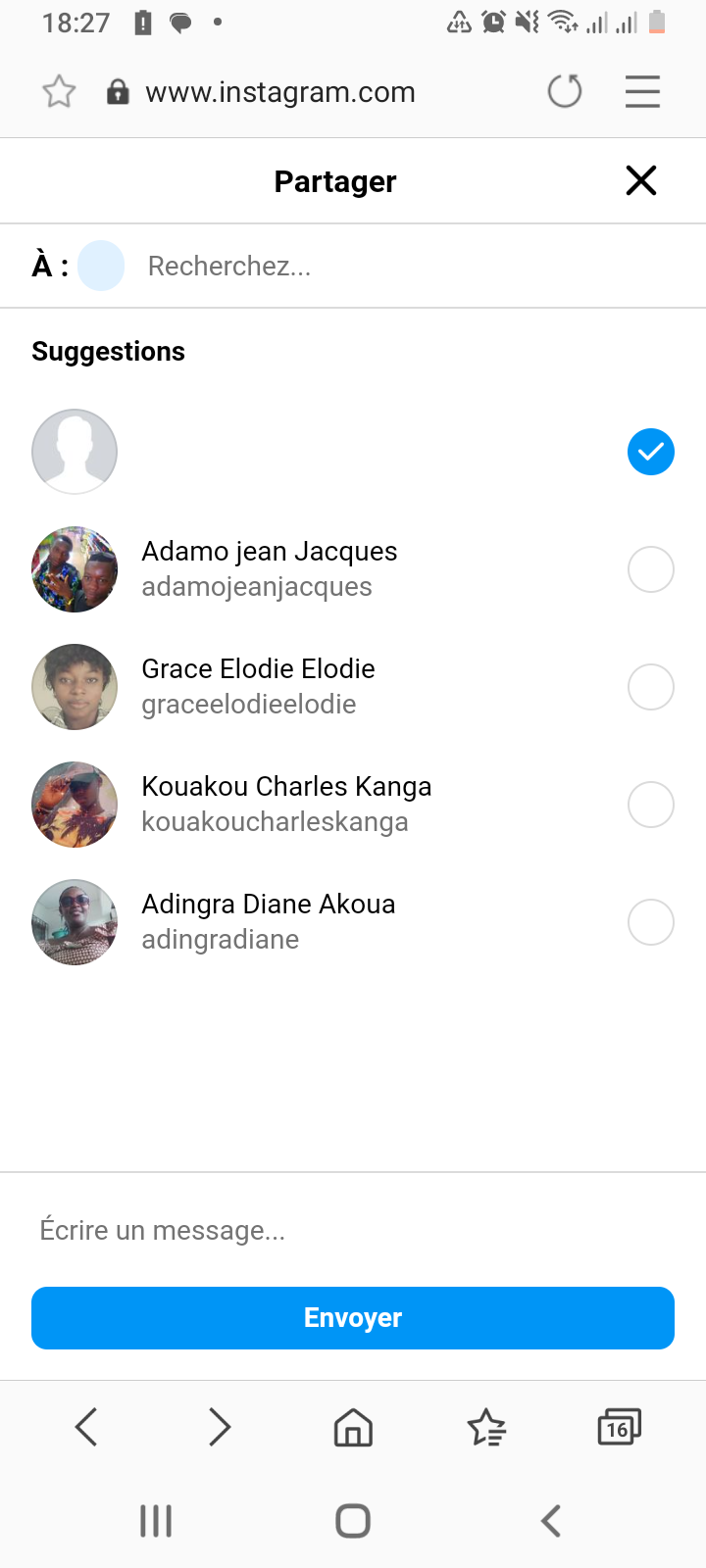Image resolution: width=706 pixels, height=1568 pixels.
Task: Go back to the previous web page
Action: tap(86, 1427)
